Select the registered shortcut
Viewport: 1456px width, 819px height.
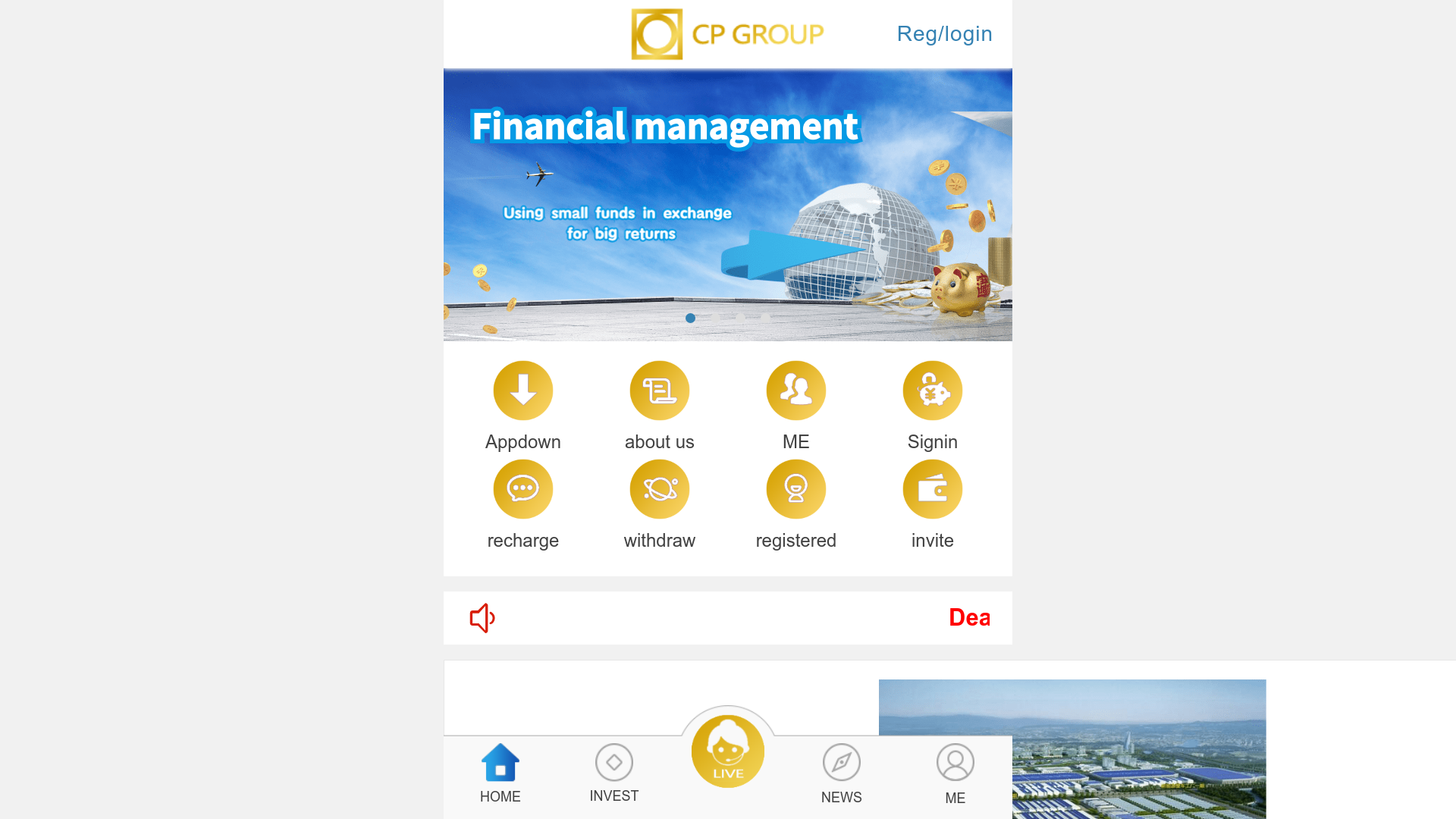pos(795,489)
